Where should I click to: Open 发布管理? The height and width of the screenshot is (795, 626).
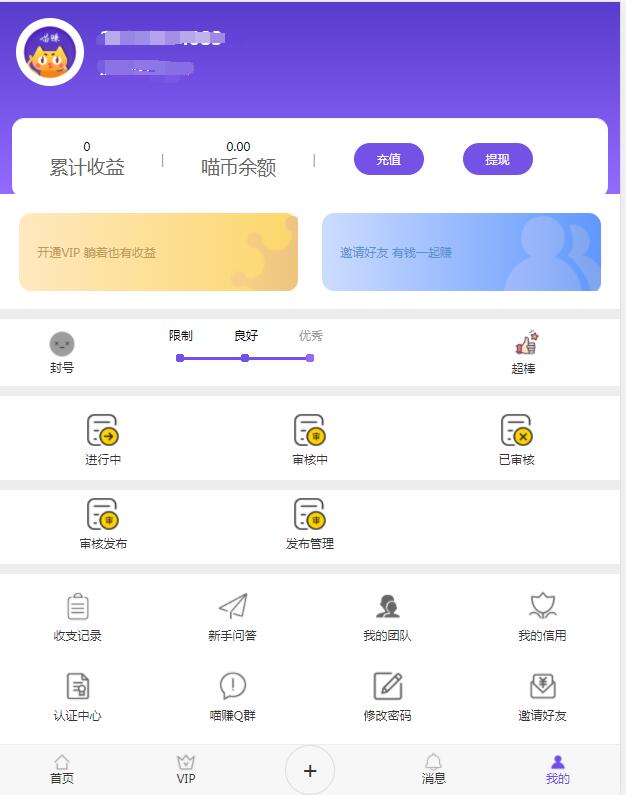tap(310, 524)
